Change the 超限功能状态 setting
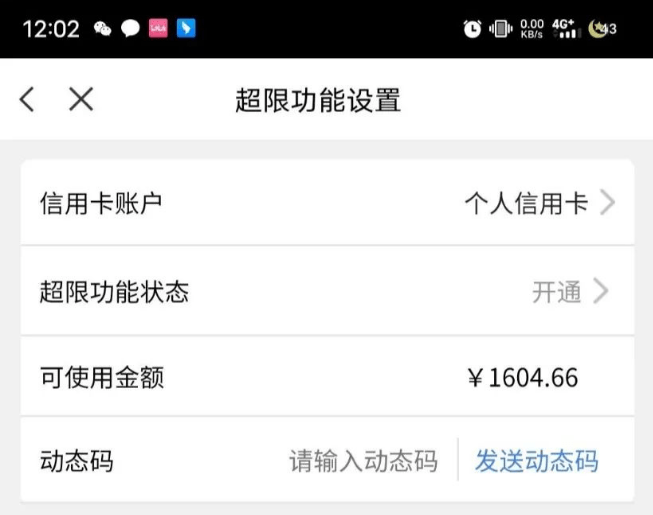Screen dimensions: 653x515 click(327, 292)
